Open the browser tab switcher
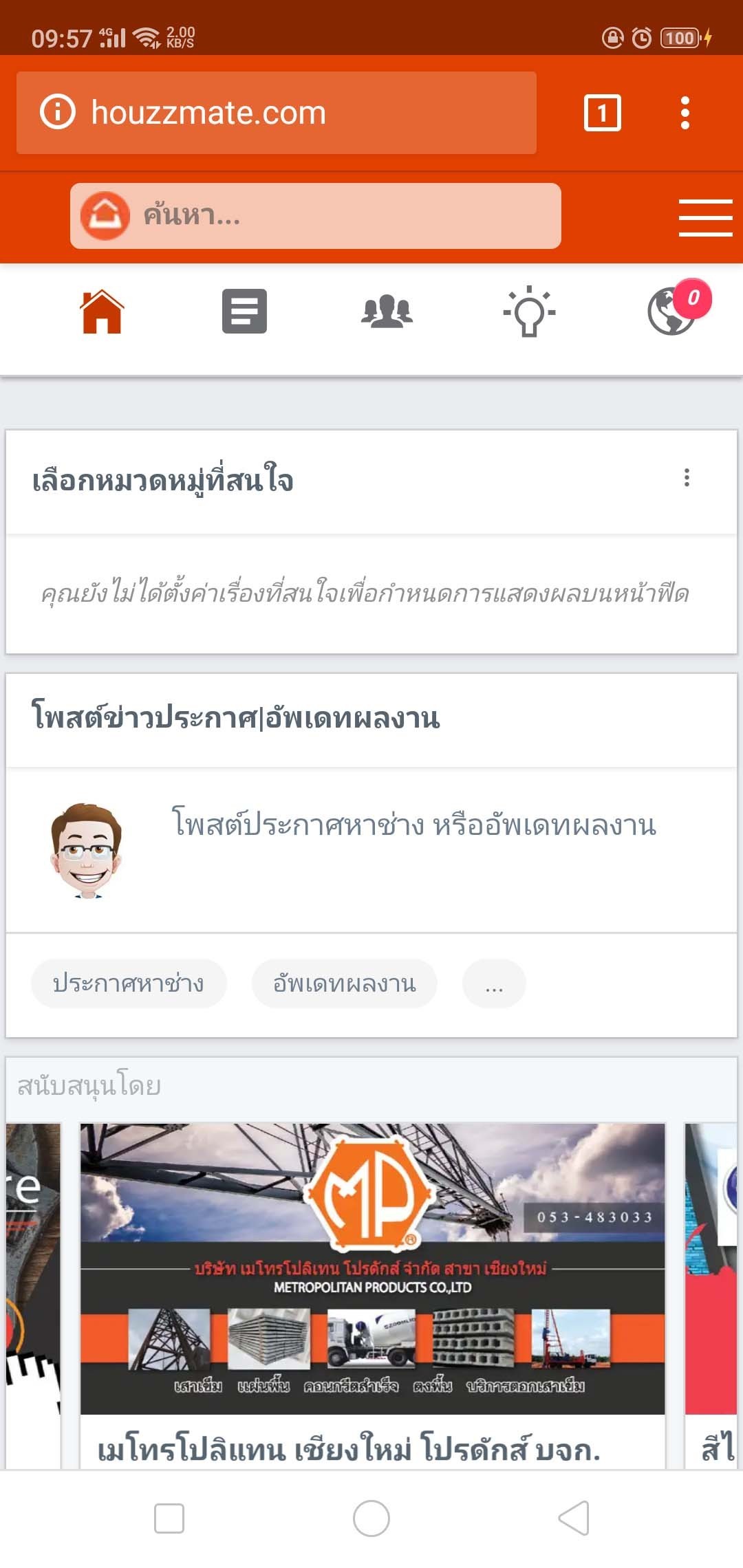 point(602,113)
